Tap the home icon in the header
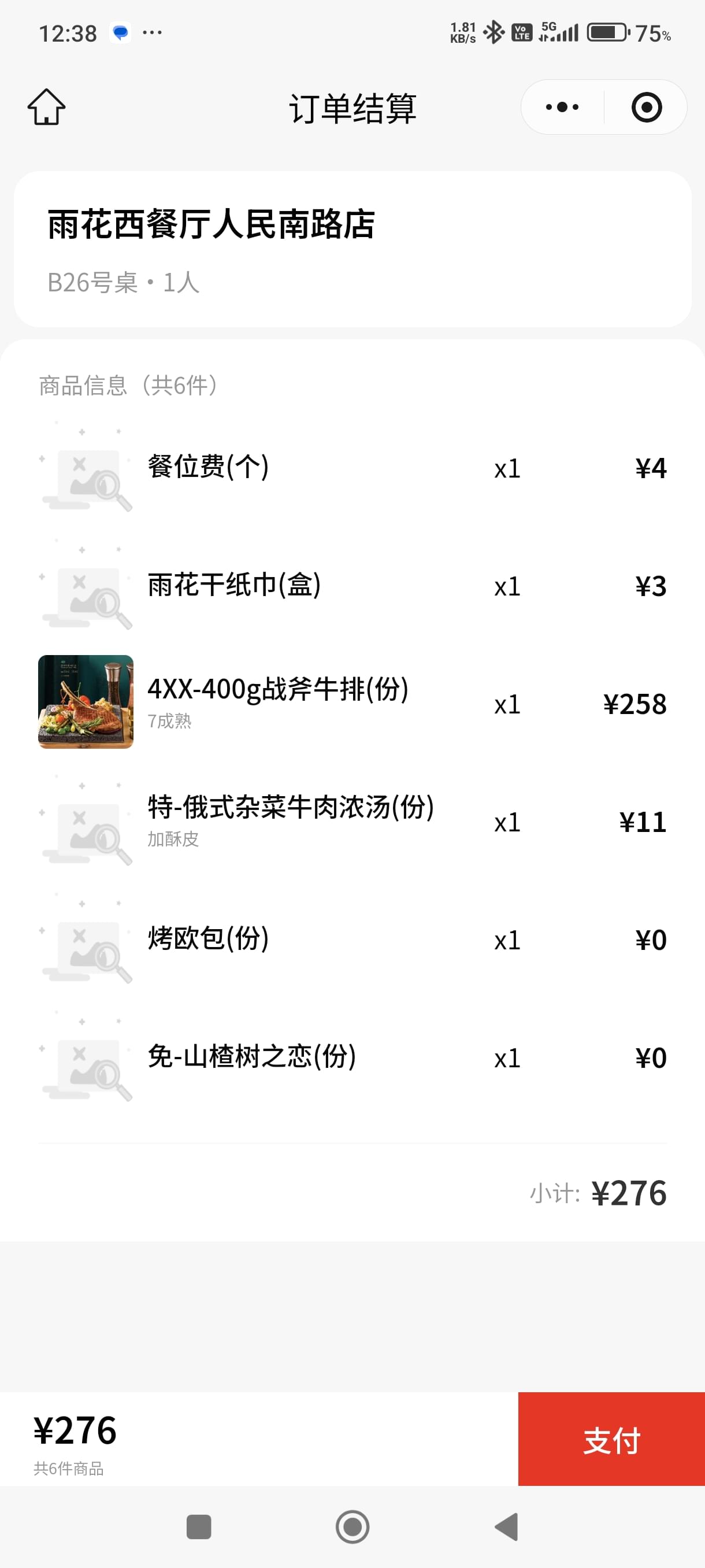Image resolution: width=705 pixels, height=1568 pixels. pyautogui.click(x=46, y=107)
